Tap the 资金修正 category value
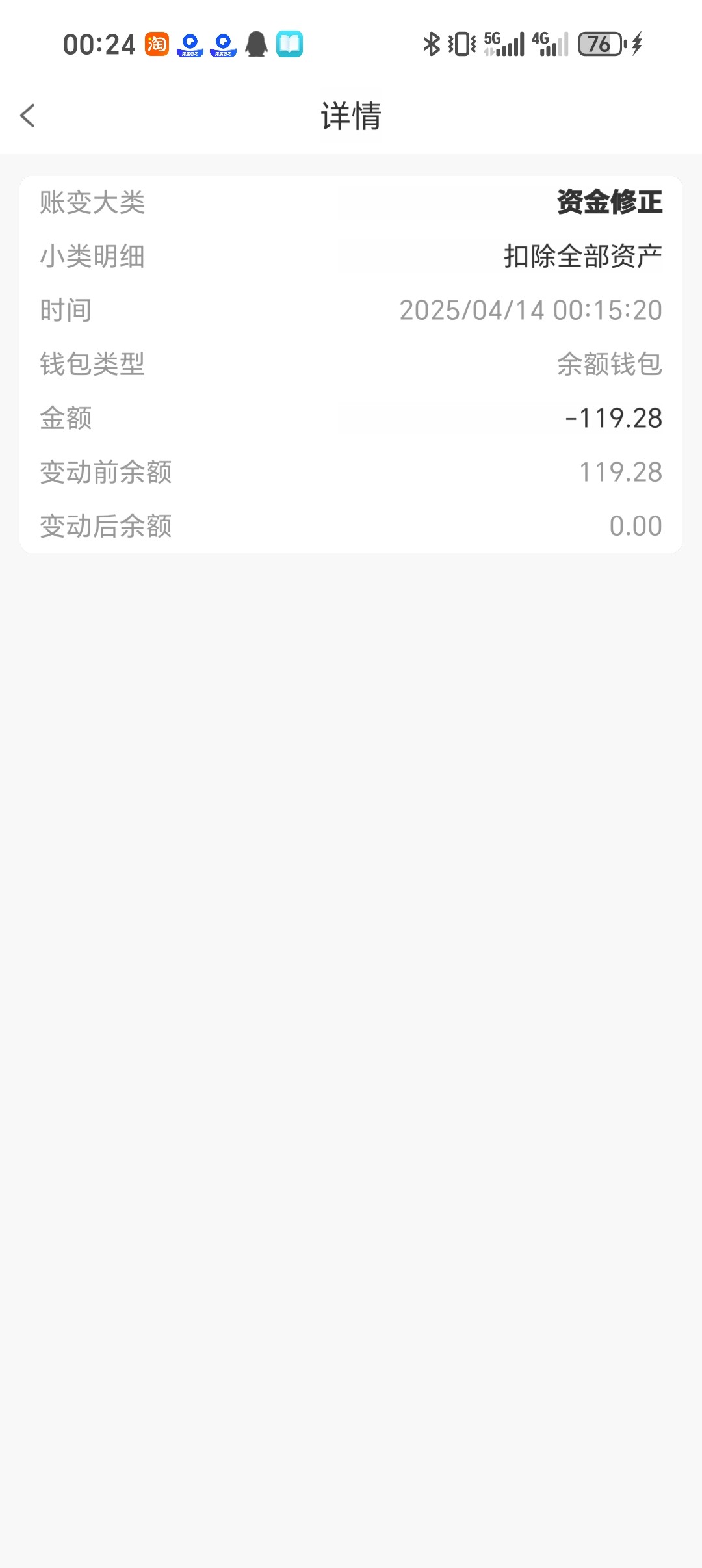Image resolution: width=702 pixels, height=1568 pixels. point(608,202)
